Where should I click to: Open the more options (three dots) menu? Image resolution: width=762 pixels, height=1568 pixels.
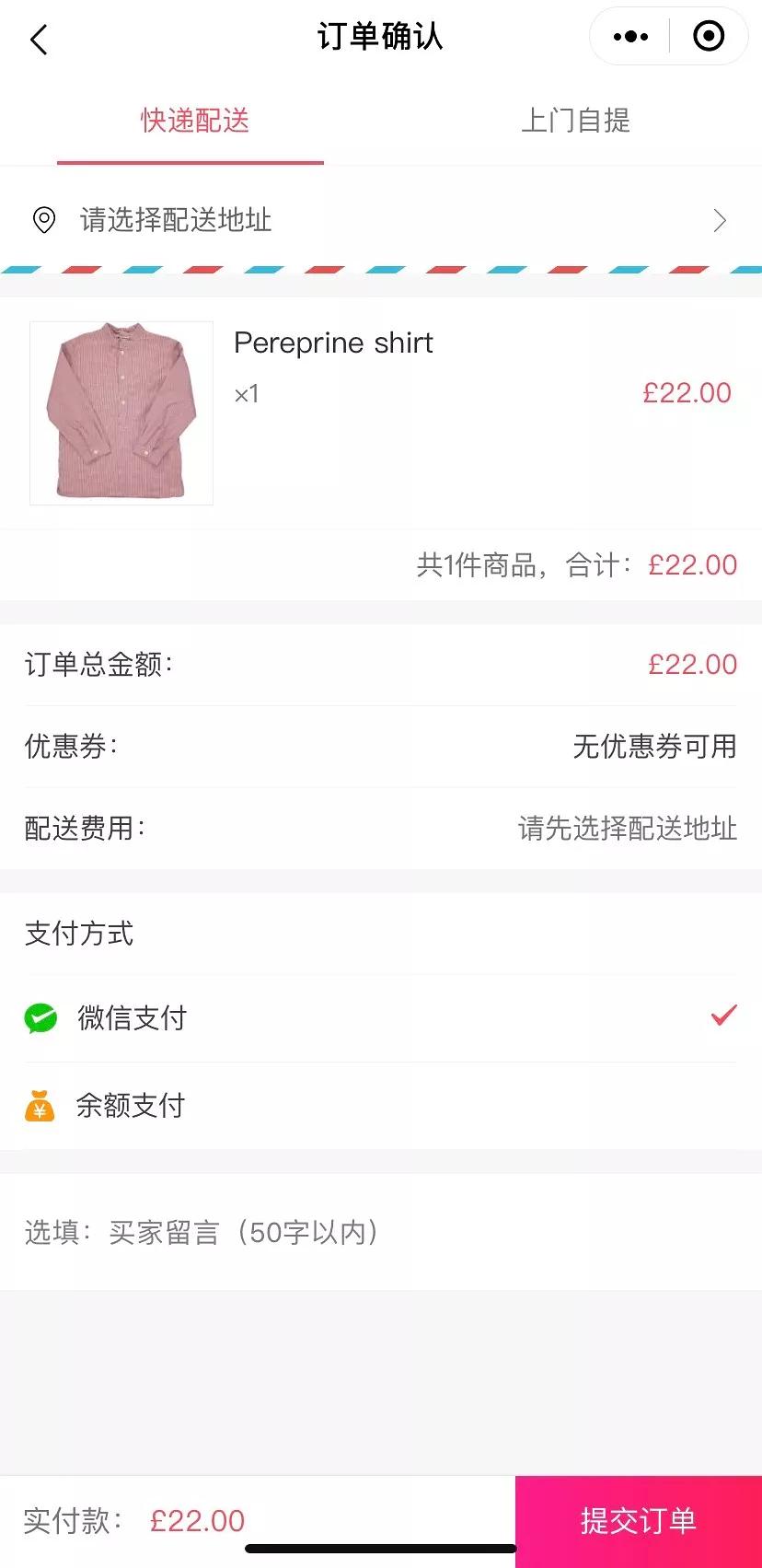[629, 36]
